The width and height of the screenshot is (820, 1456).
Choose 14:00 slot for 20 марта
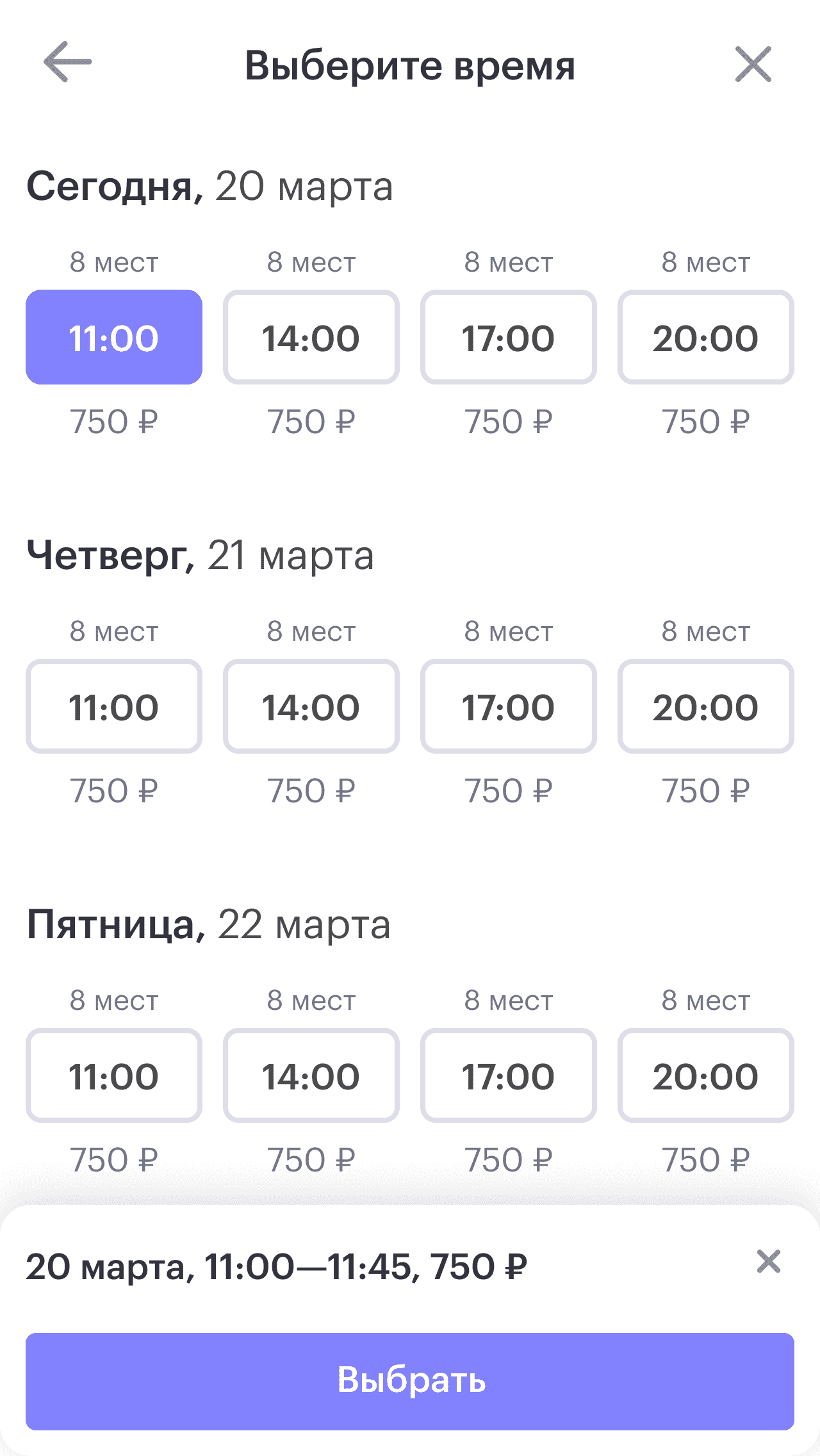click(311, 337)
